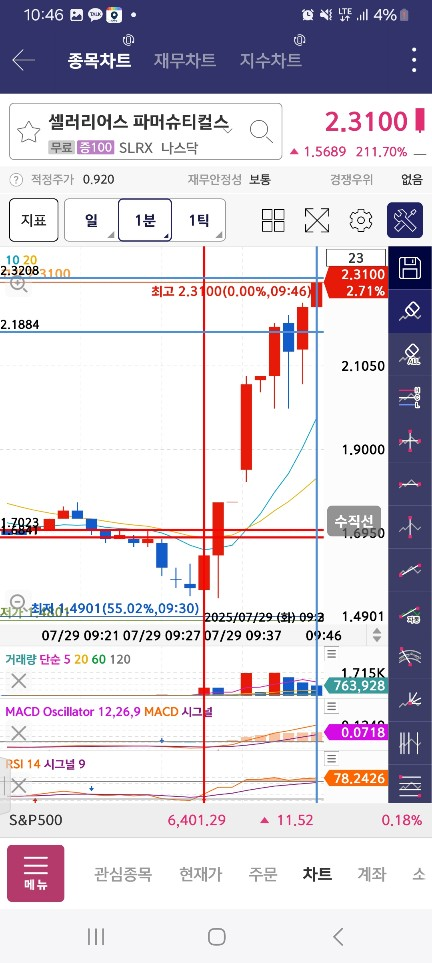Save the chart with the floppy disk icon
This screenshot has width=432, height=963.
click(410, 268)
